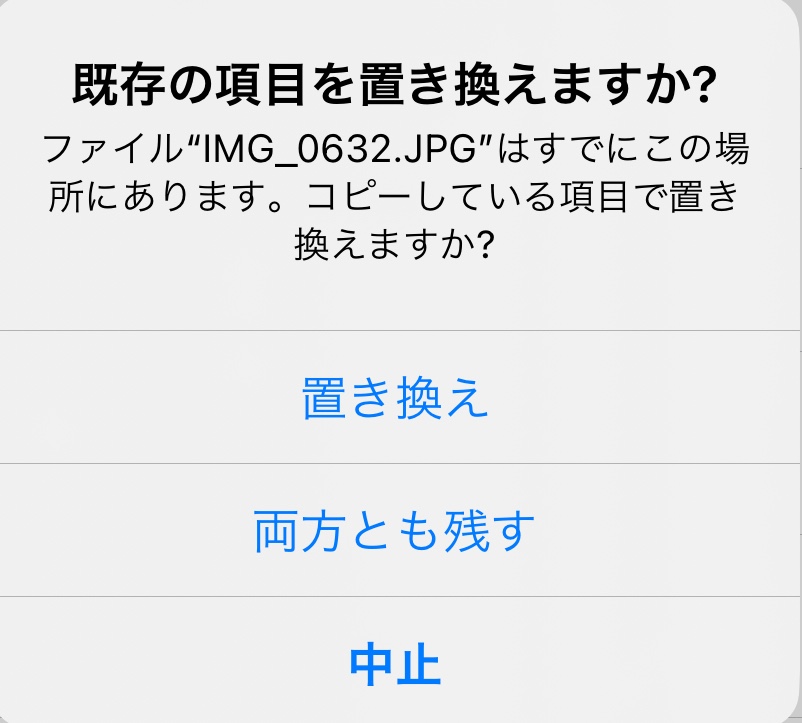The height and width of the screenshot is (723, 802).
Task: Cancel the copy with 中止
Action: click(x=396, y=662)
